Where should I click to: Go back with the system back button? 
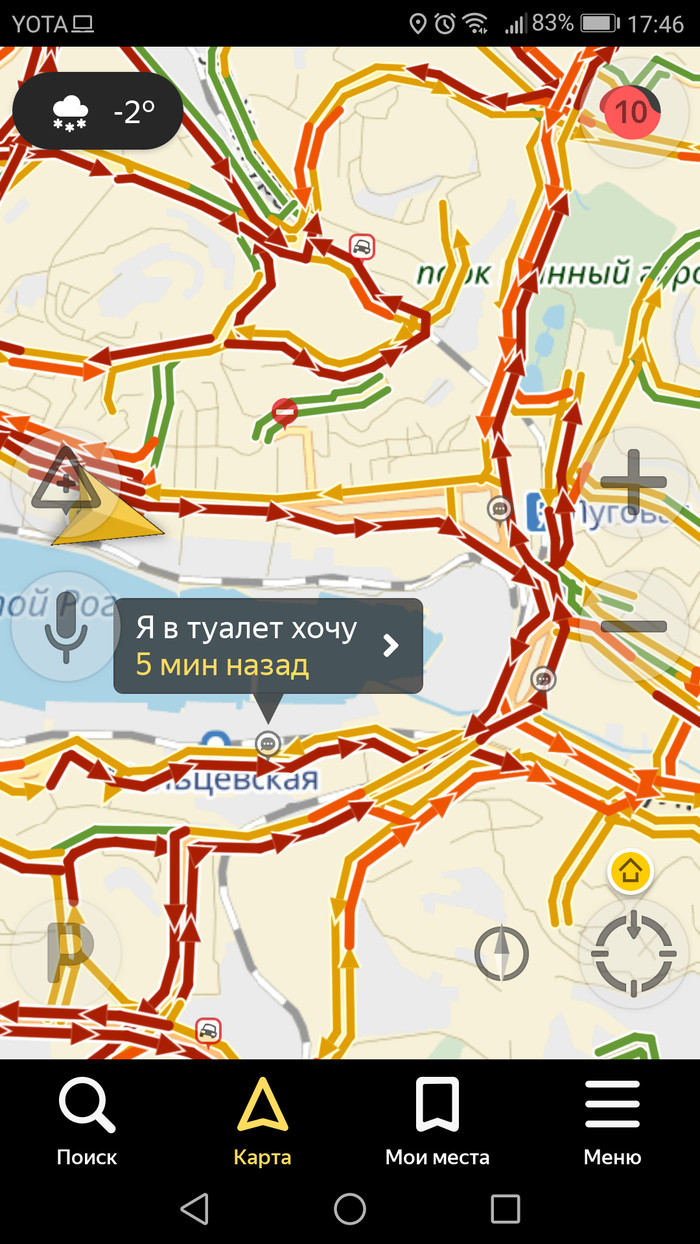(194, 1208)
